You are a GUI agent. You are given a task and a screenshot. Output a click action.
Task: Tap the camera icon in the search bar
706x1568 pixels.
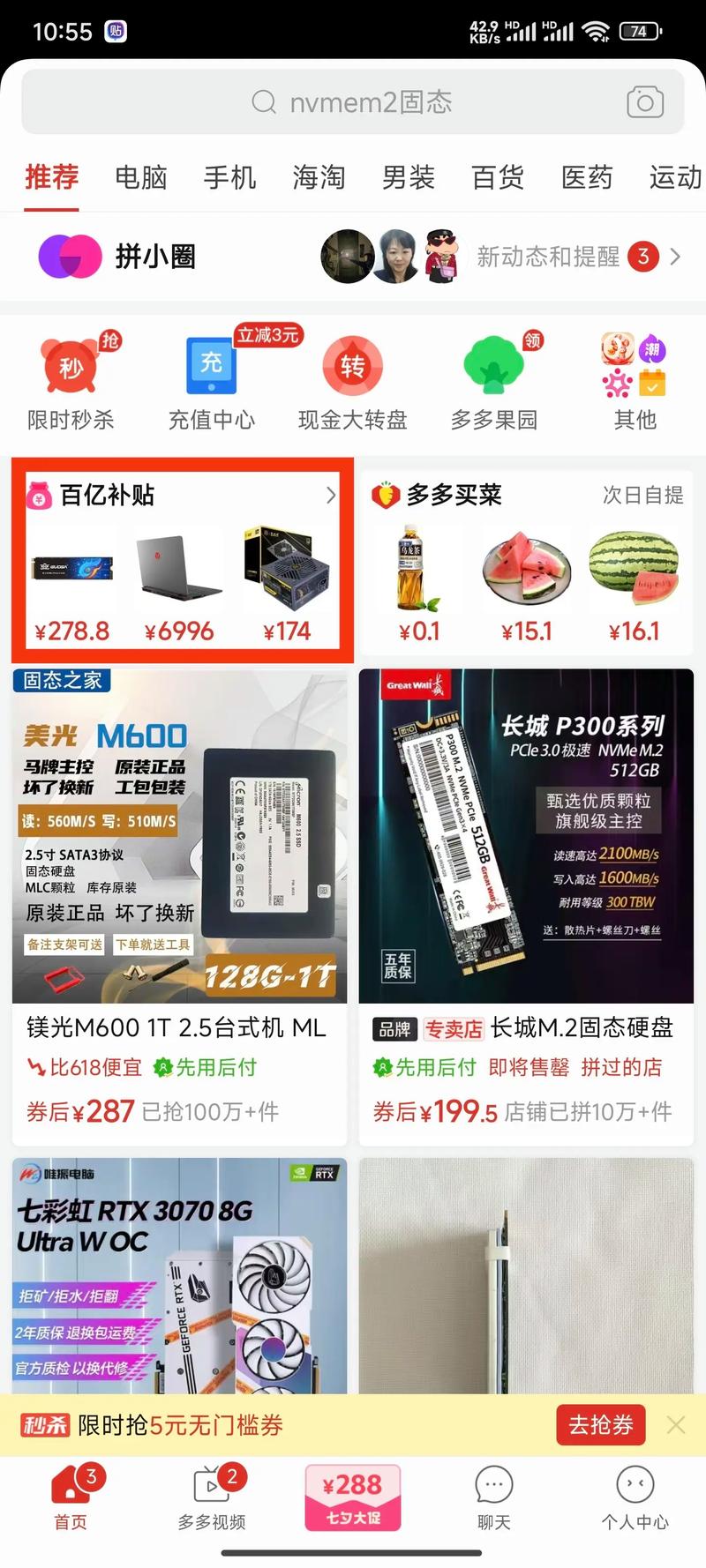click(645, 101)
